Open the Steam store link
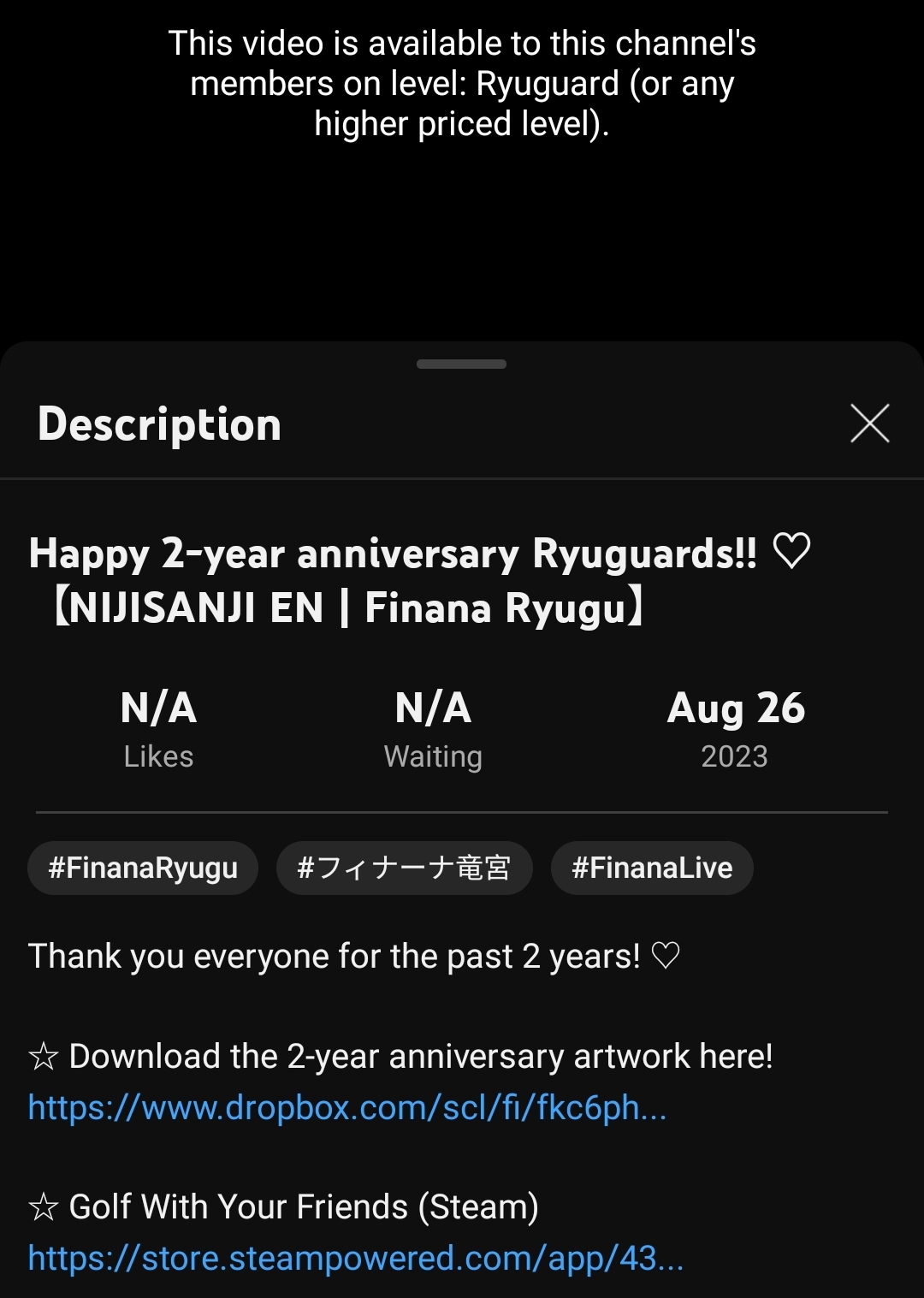 pyautogui.click(x=355, y=1259)
